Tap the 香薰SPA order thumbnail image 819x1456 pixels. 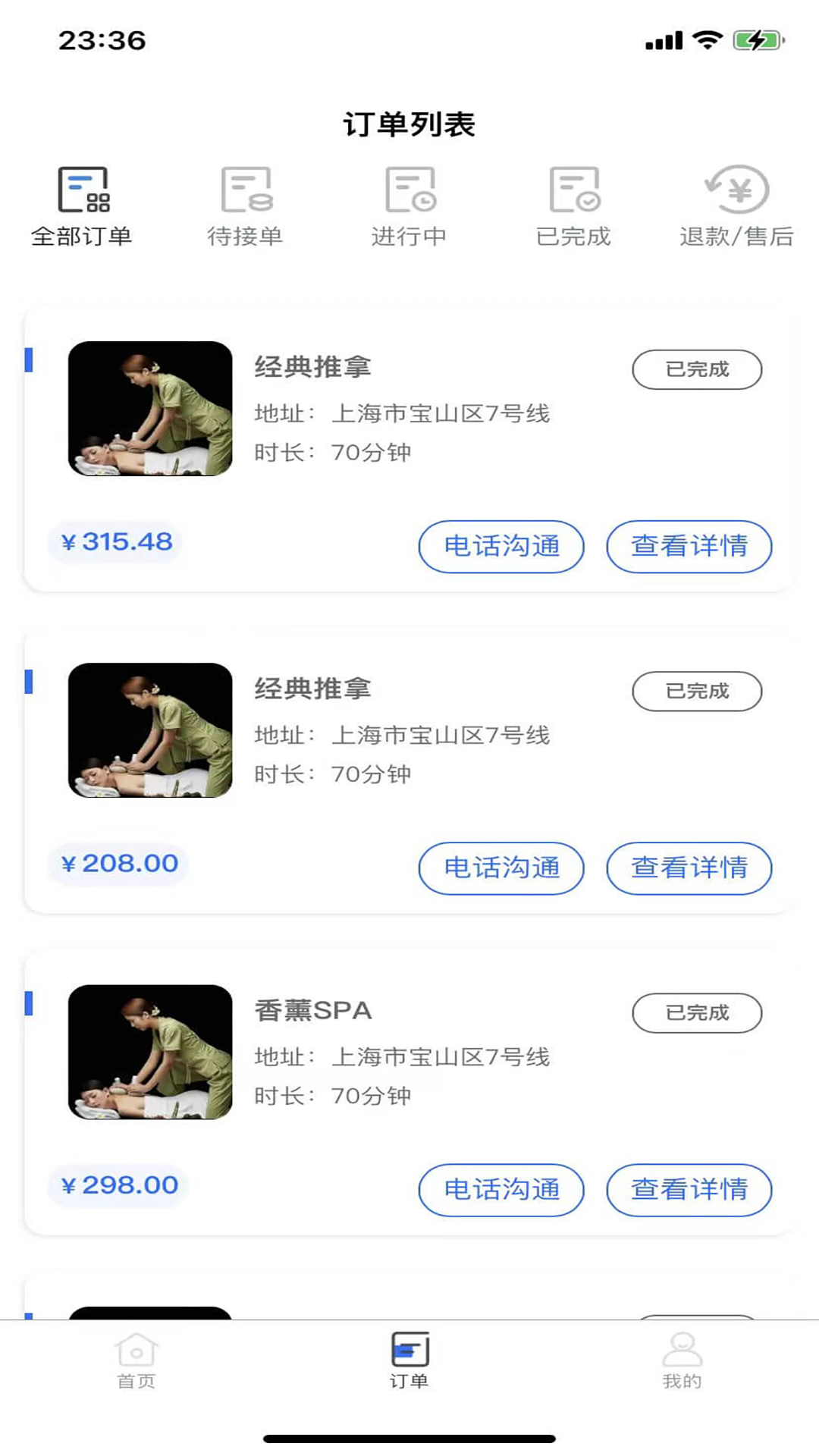(151, 1054)
